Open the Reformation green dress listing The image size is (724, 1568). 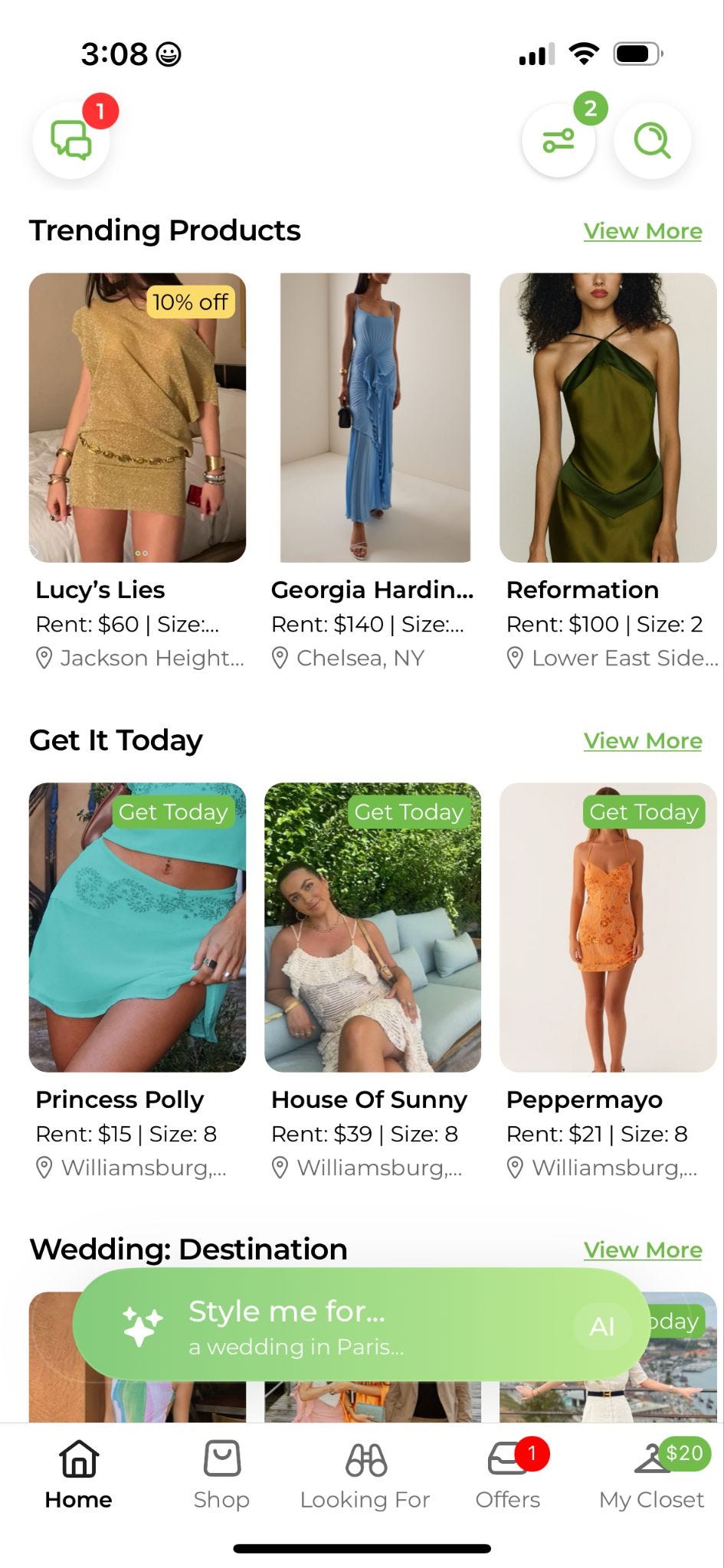coord(608,418)
